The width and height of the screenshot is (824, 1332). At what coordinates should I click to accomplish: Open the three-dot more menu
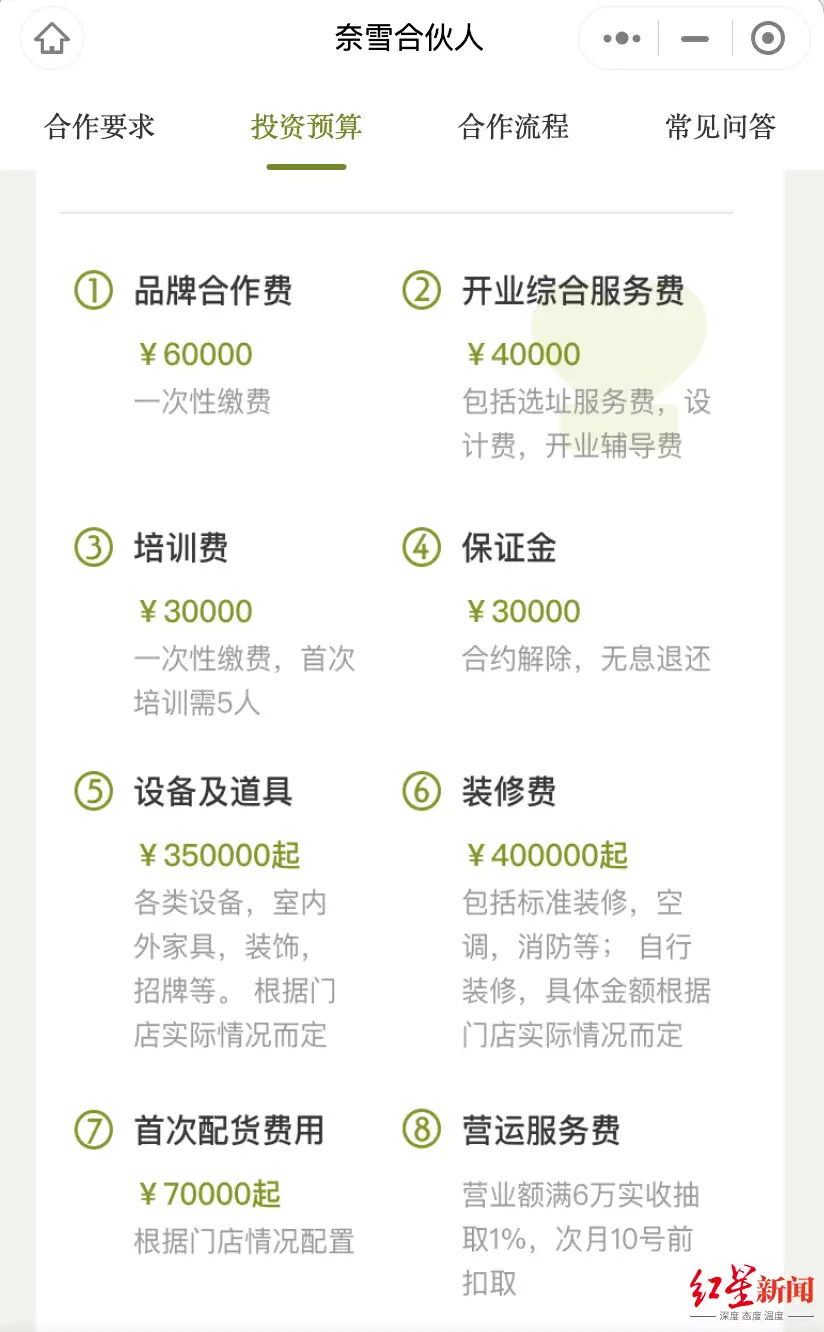pyautogui.click(x=622, y=39)
